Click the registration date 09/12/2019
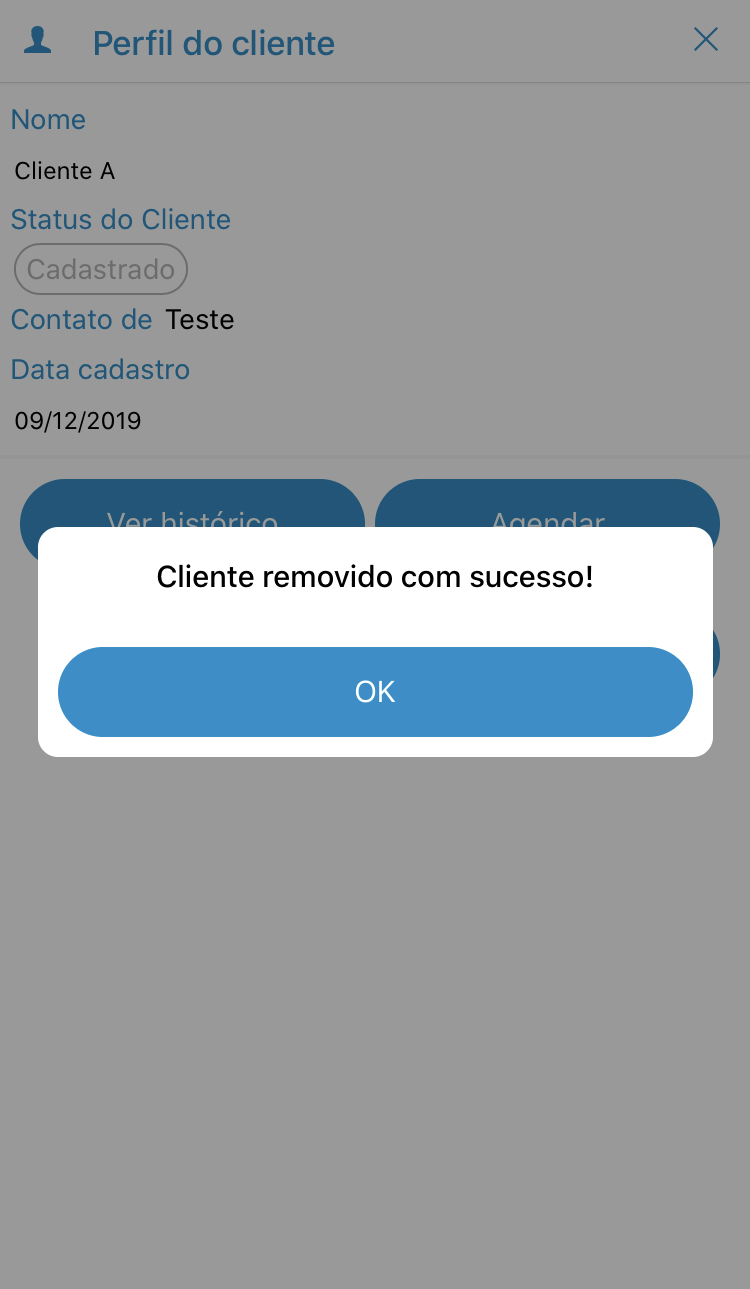Screen dimensions: 750x1289 tap(78, 420)
